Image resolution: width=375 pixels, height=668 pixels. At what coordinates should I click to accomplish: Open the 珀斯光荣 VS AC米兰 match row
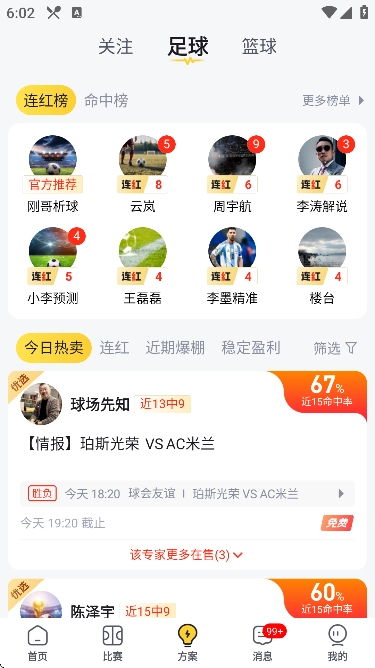[x=188, y=494]
